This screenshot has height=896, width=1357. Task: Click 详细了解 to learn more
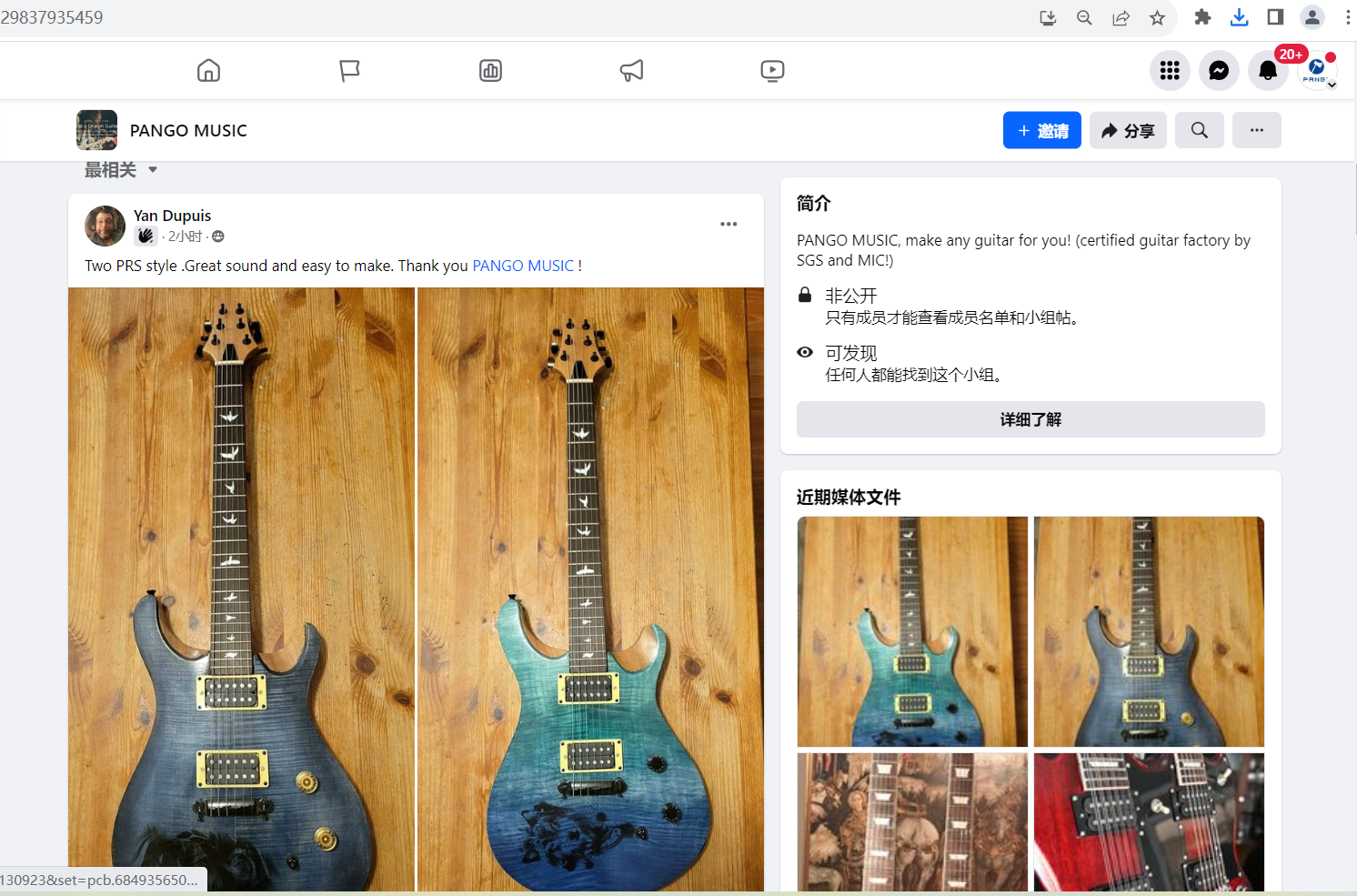tap(1030, 419)
